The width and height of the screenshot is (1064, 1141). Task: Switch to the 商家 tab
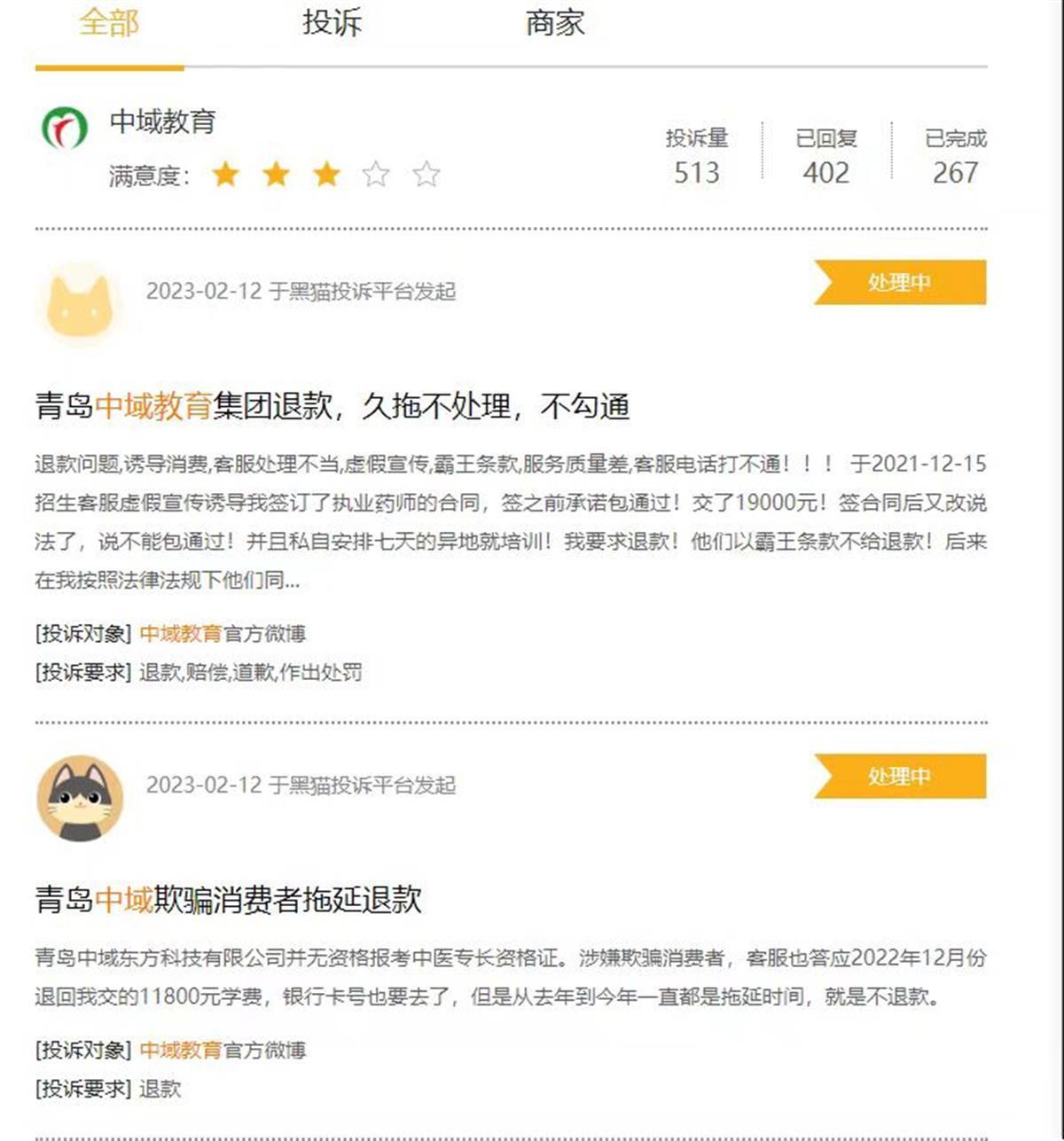(555, 23)
